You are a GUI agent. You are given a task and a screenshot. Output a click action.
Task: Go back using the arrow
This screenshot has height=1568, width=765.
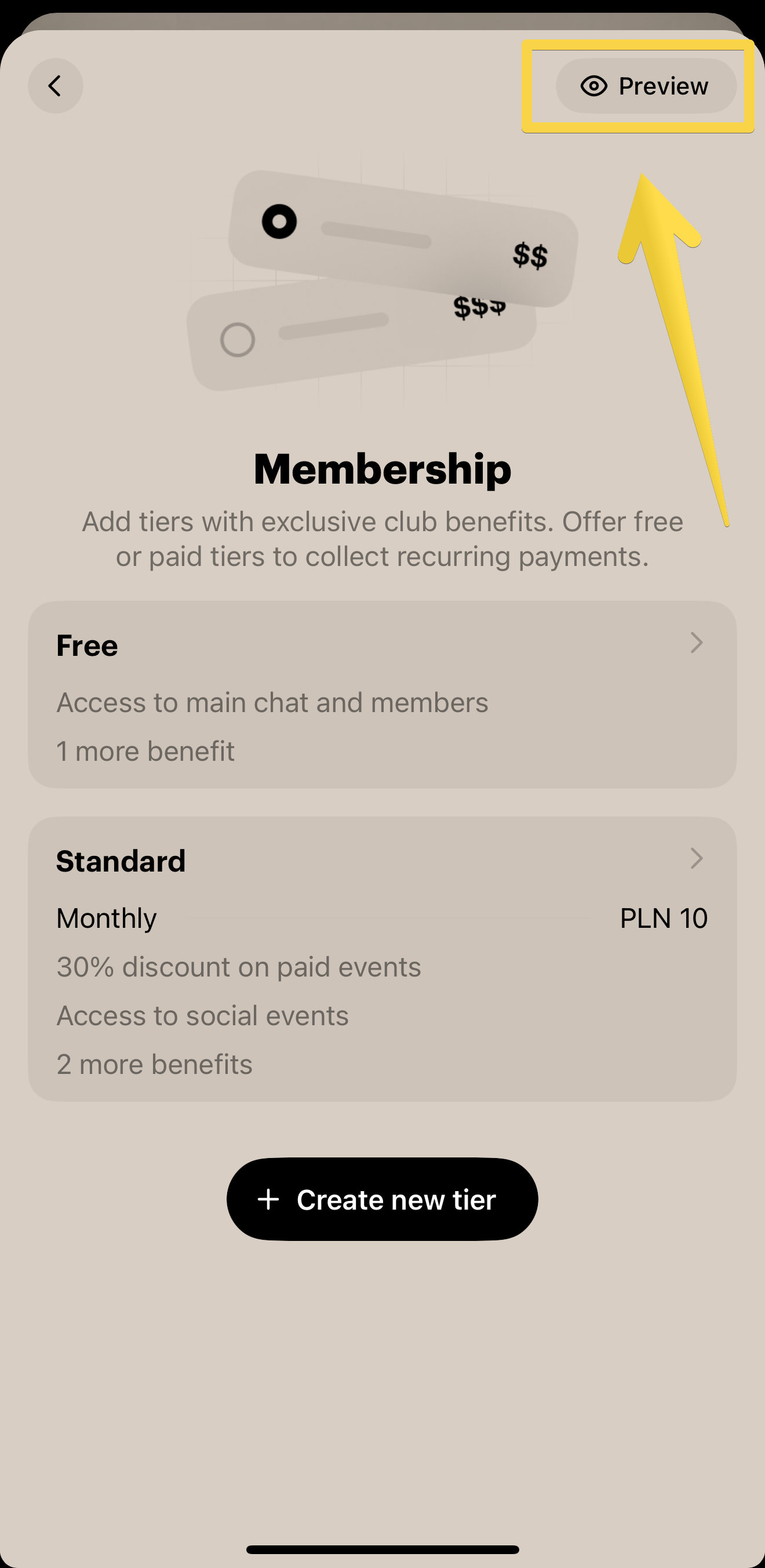(55, 86)
